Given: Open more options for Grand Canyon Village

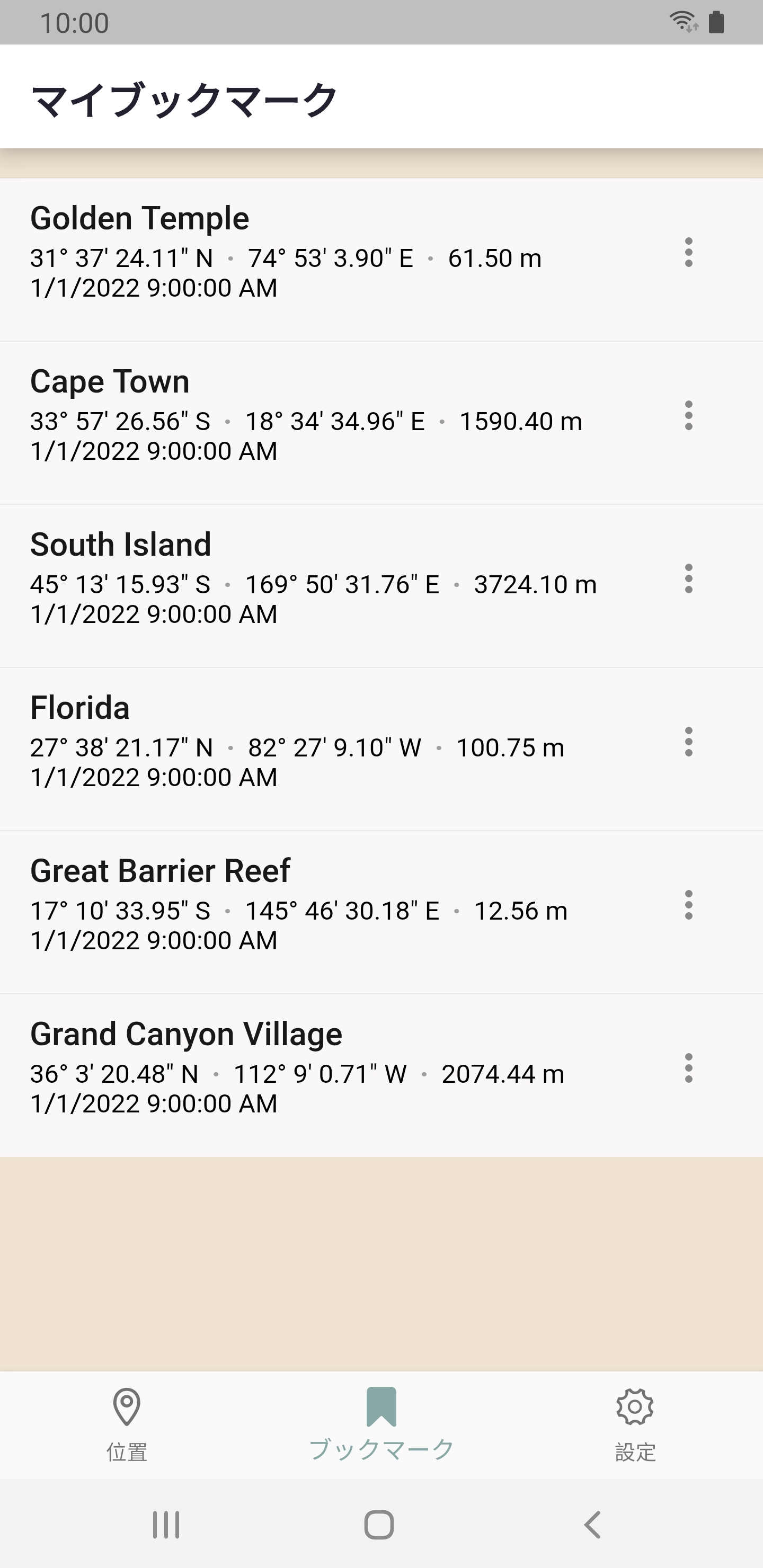Looking at the screenshot, I should click(688, 1067).
